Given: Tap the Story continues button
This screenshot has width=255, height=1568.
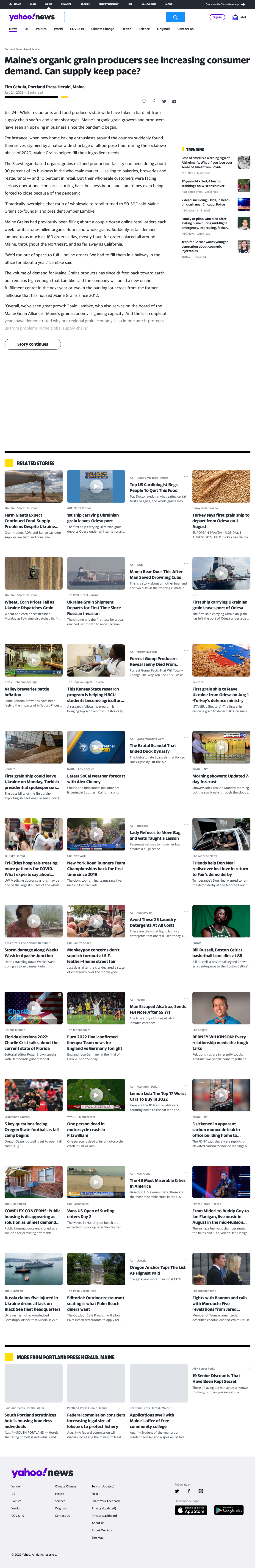Looking at the screenshot, I should pos(32,344).
